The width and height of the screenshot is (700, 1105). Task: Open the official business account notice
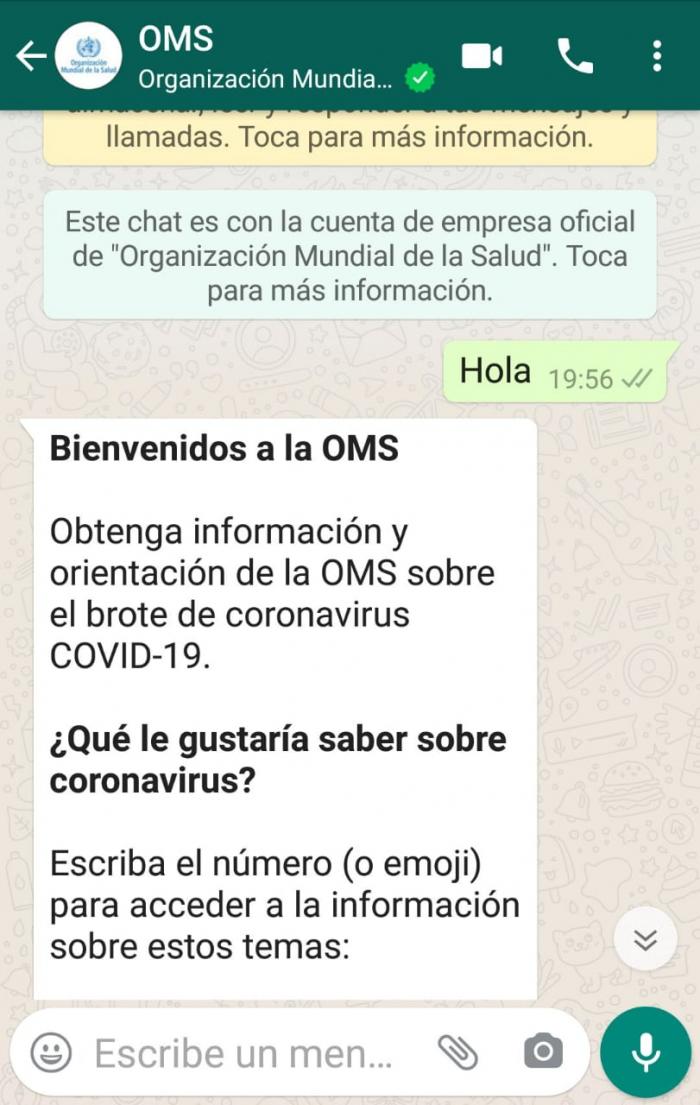(x=350, y=255)
